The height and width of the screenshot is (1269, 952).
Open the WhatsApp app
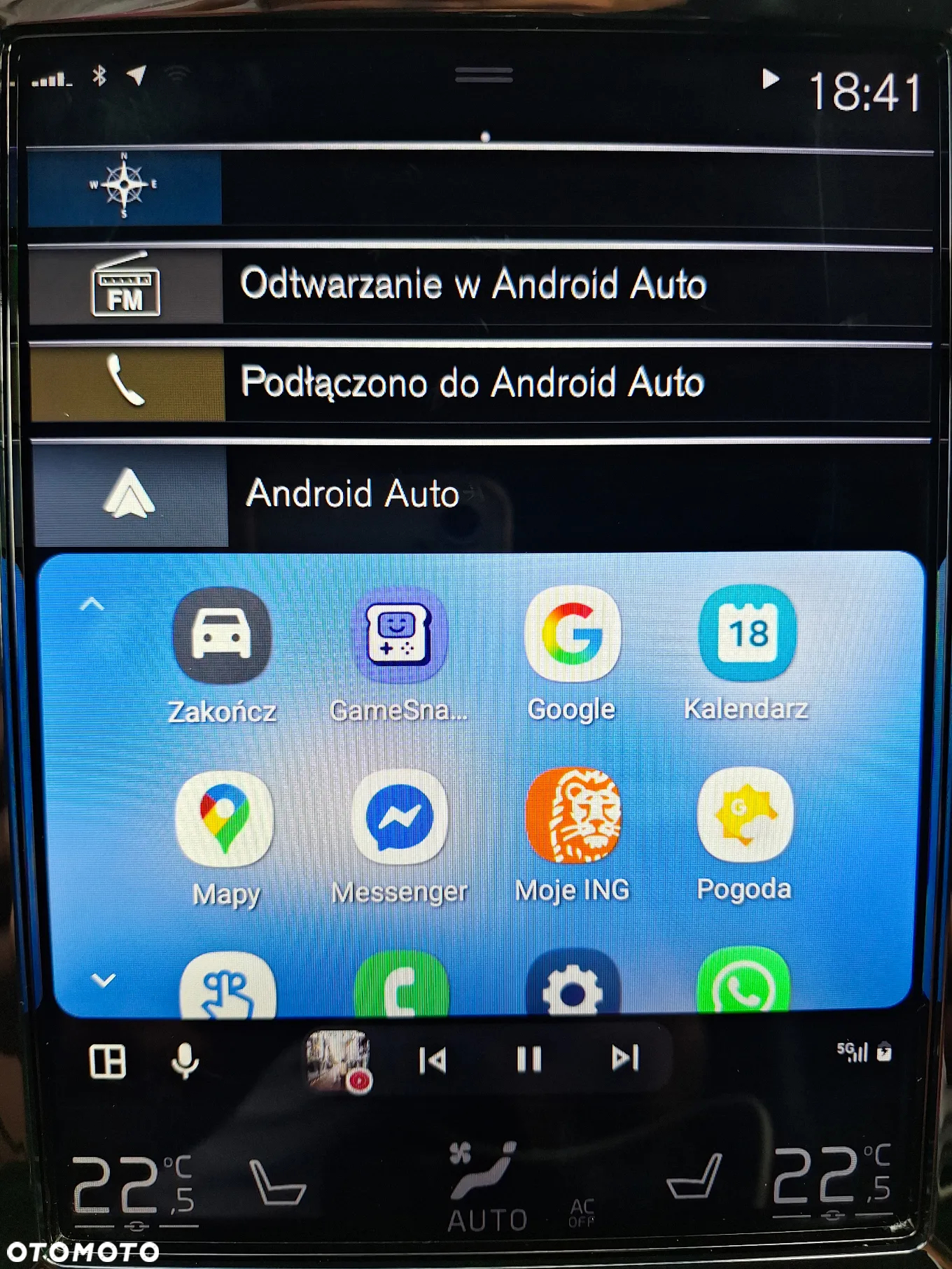coord(743,985)
